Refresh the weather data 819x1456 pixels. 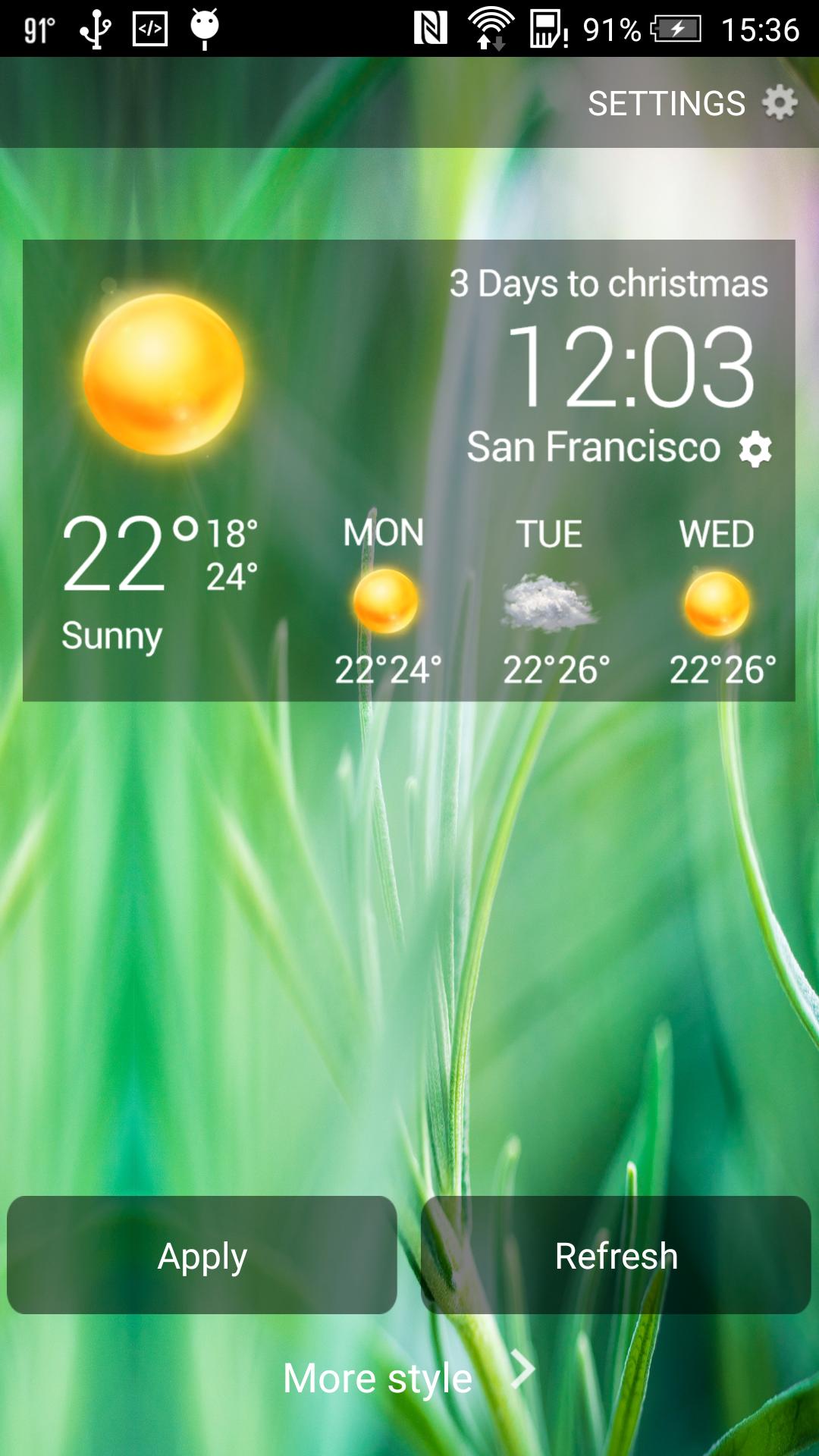point(616,1256)
